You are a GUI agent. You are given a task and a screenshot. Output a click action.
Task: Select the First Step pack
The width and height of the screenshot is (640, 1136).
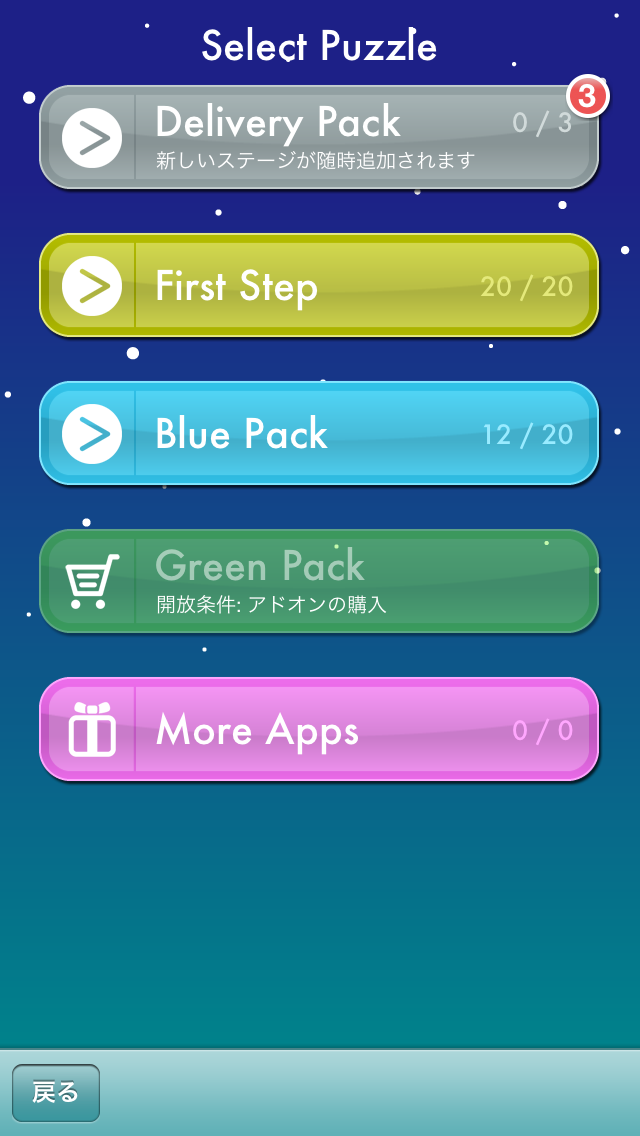[319, 285]
